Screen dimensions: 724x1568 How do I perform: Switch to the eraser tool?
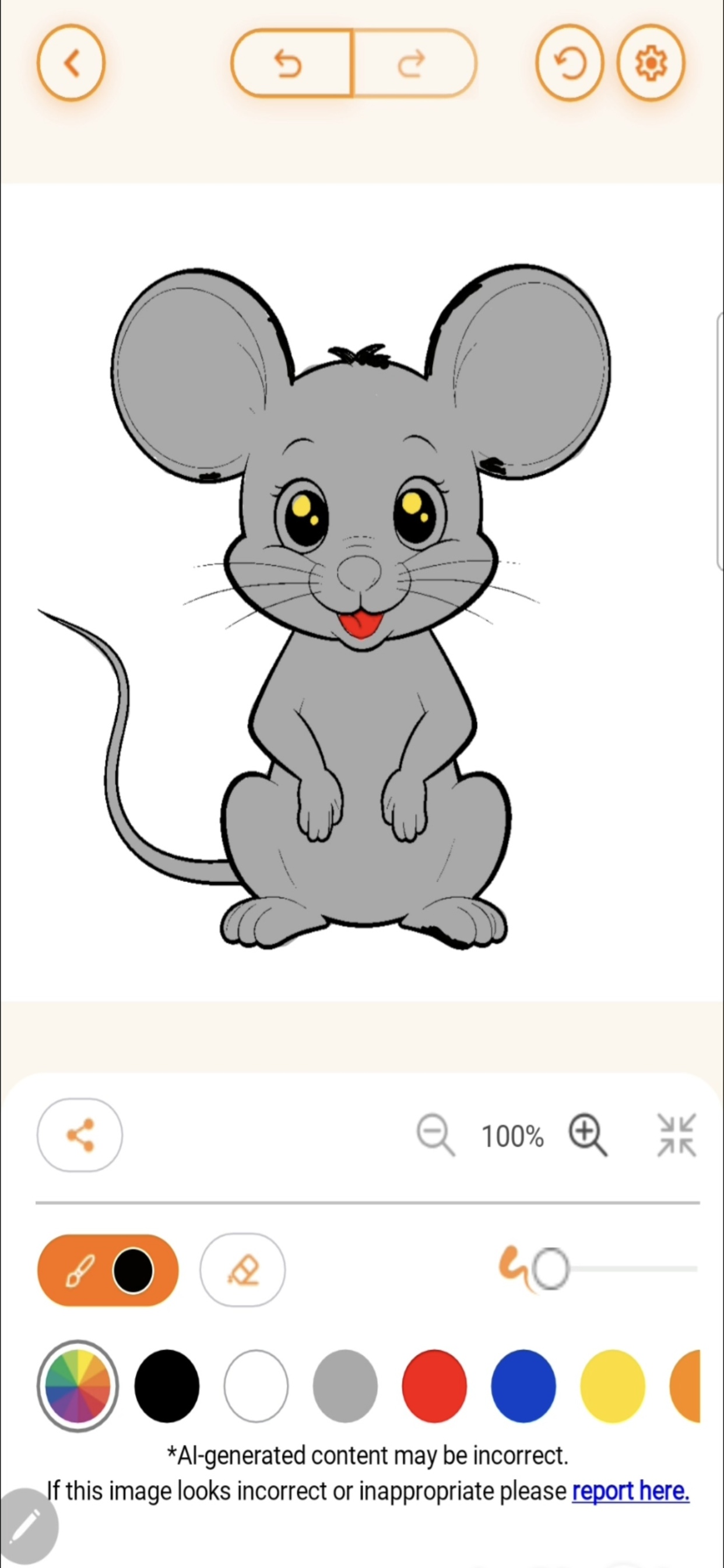242,1270
